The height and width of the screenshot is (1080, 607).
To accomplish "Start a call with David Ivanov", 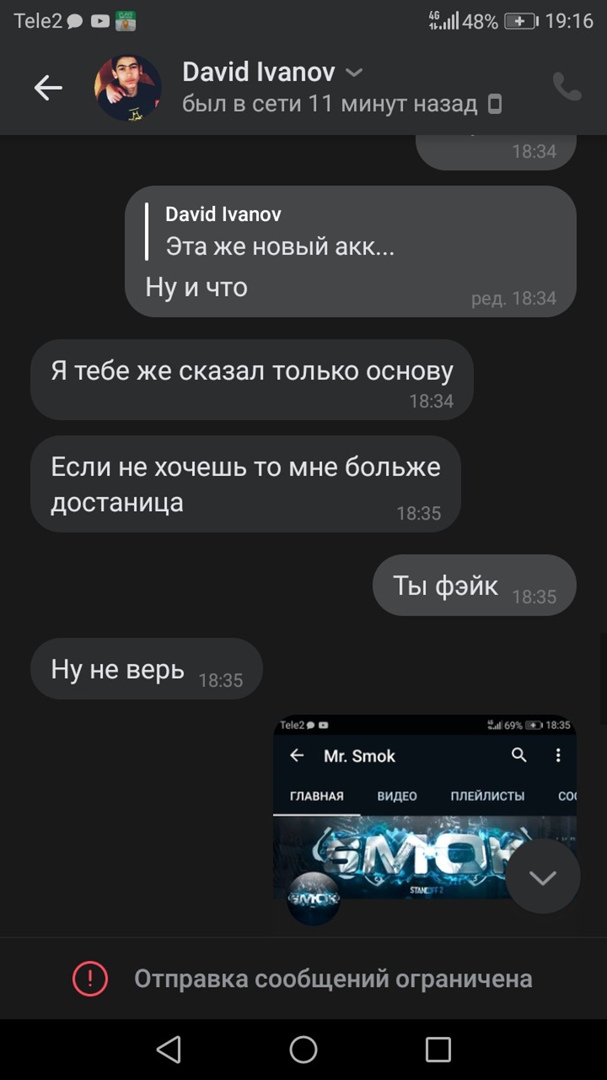I will [567, 88].
